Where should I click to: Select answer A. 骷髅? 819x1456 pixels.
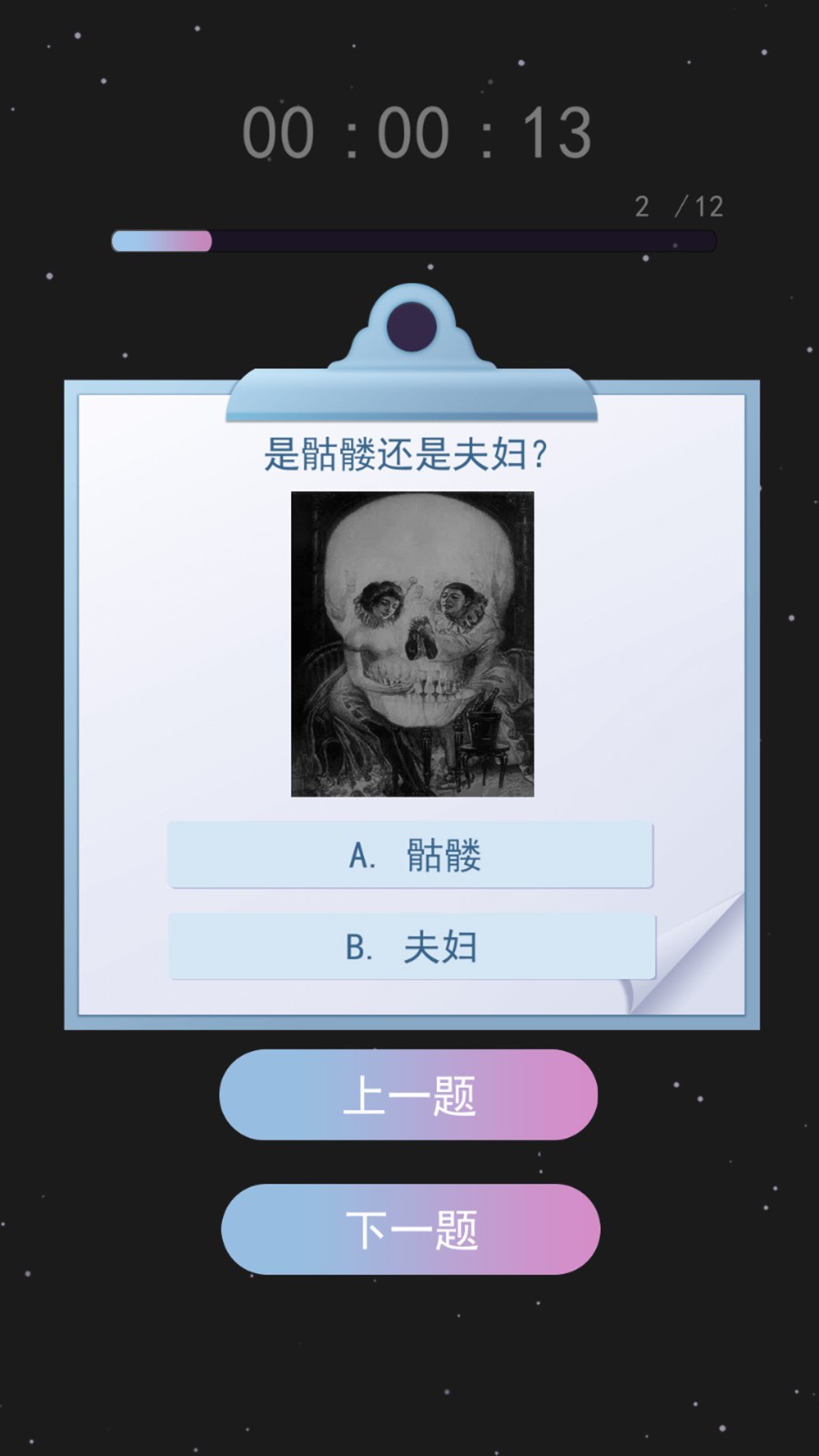pos(410,855)
